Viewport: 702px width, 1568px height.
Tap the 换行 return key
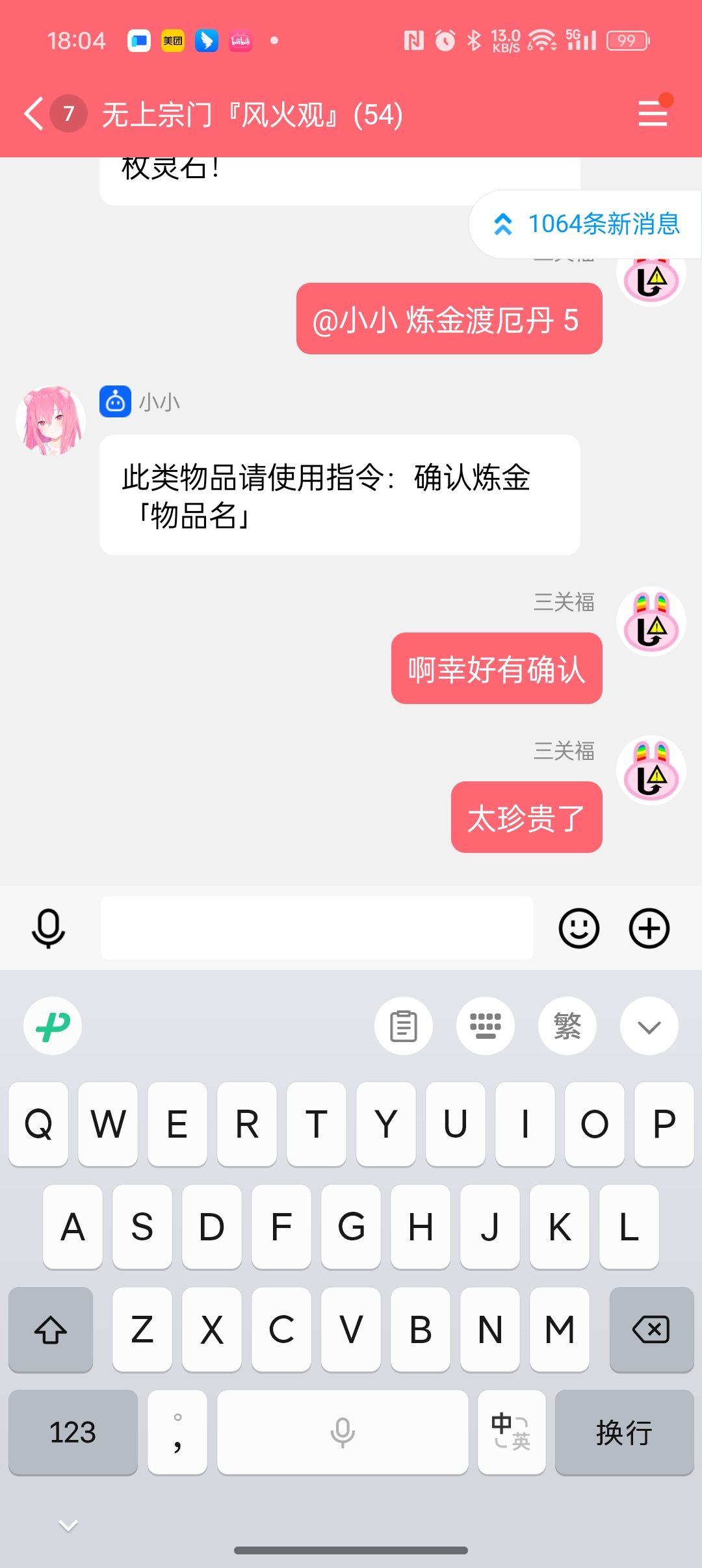624,1432
